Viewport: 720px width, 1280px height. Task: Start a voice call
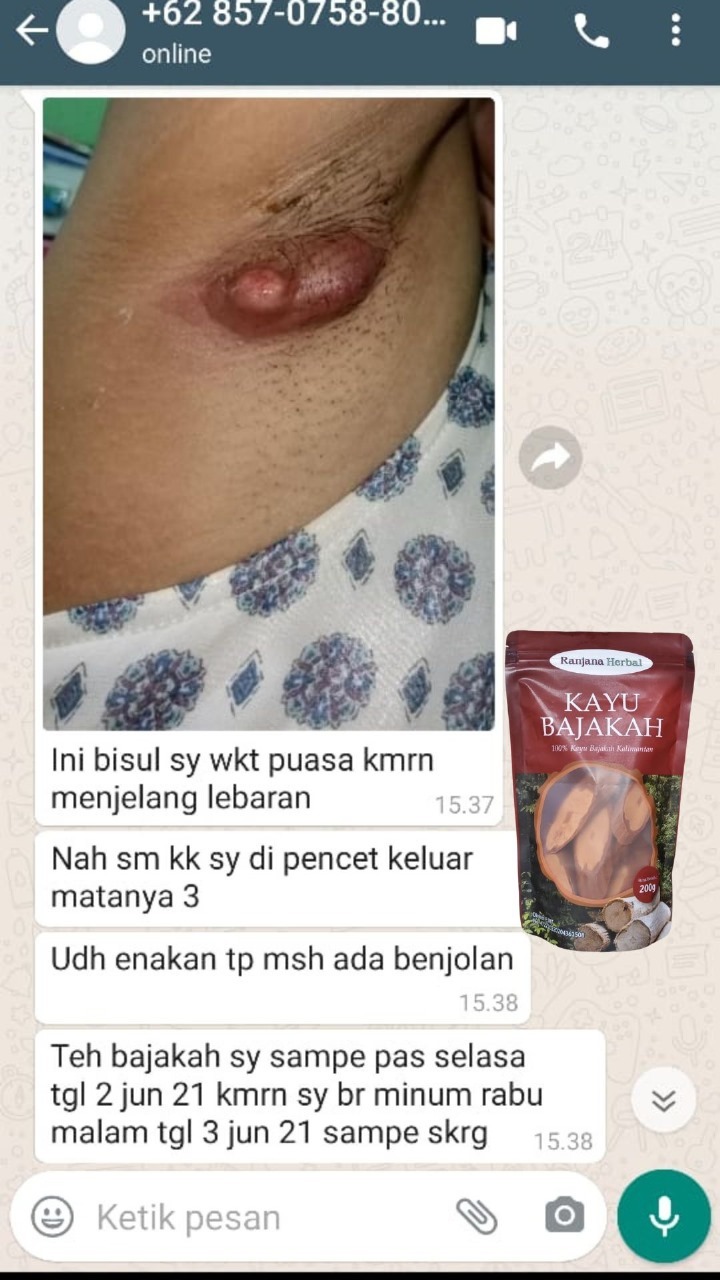tap(591, 31)
